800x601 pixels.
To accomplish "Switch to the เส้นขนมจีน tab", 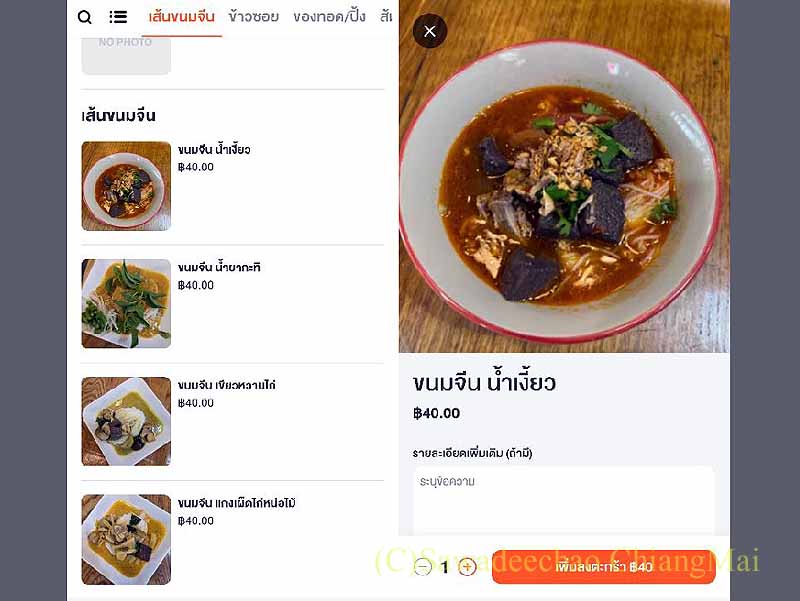I will [181, 17].
